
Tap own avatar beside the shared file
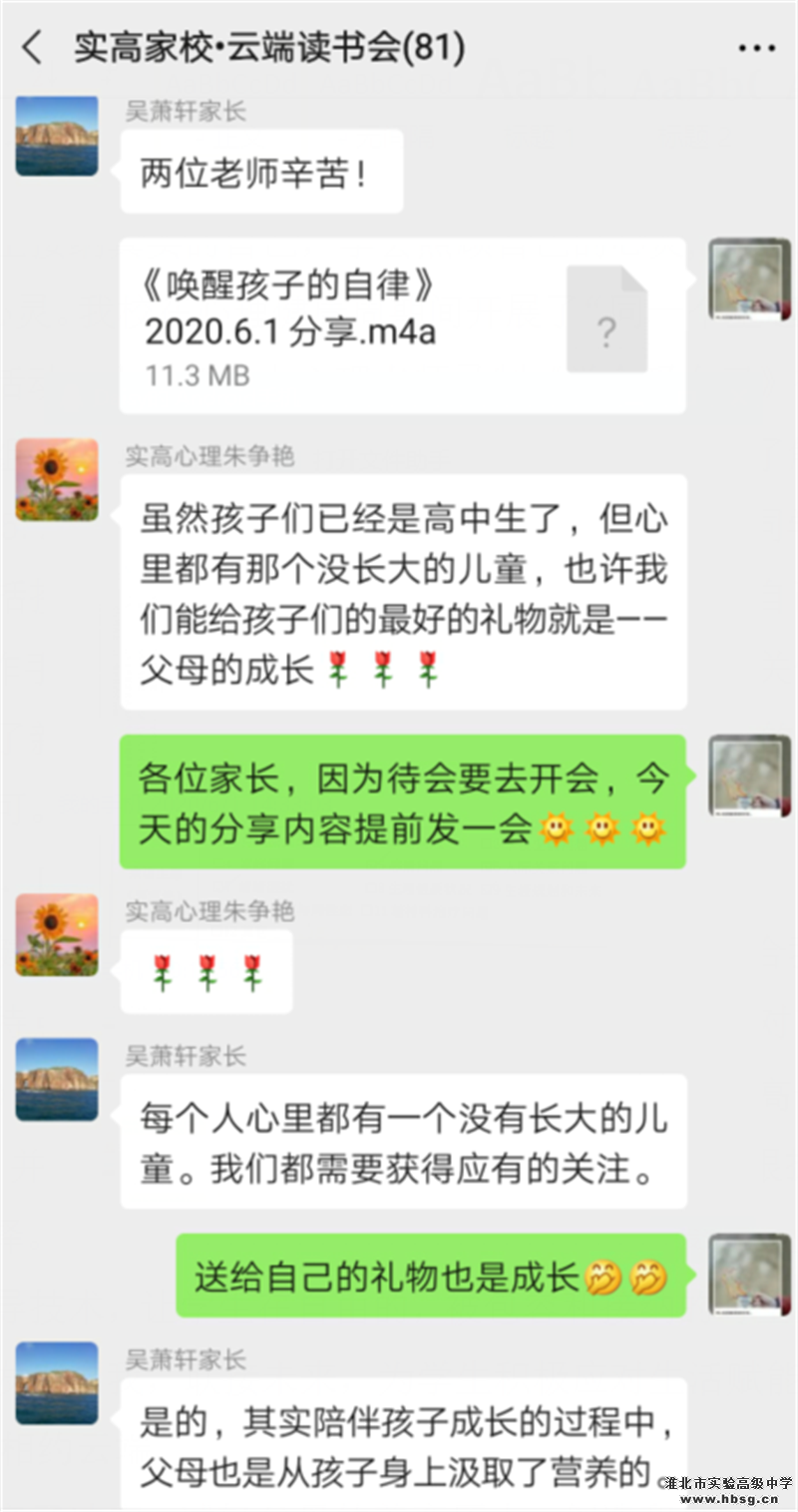[x=748, y=279]
